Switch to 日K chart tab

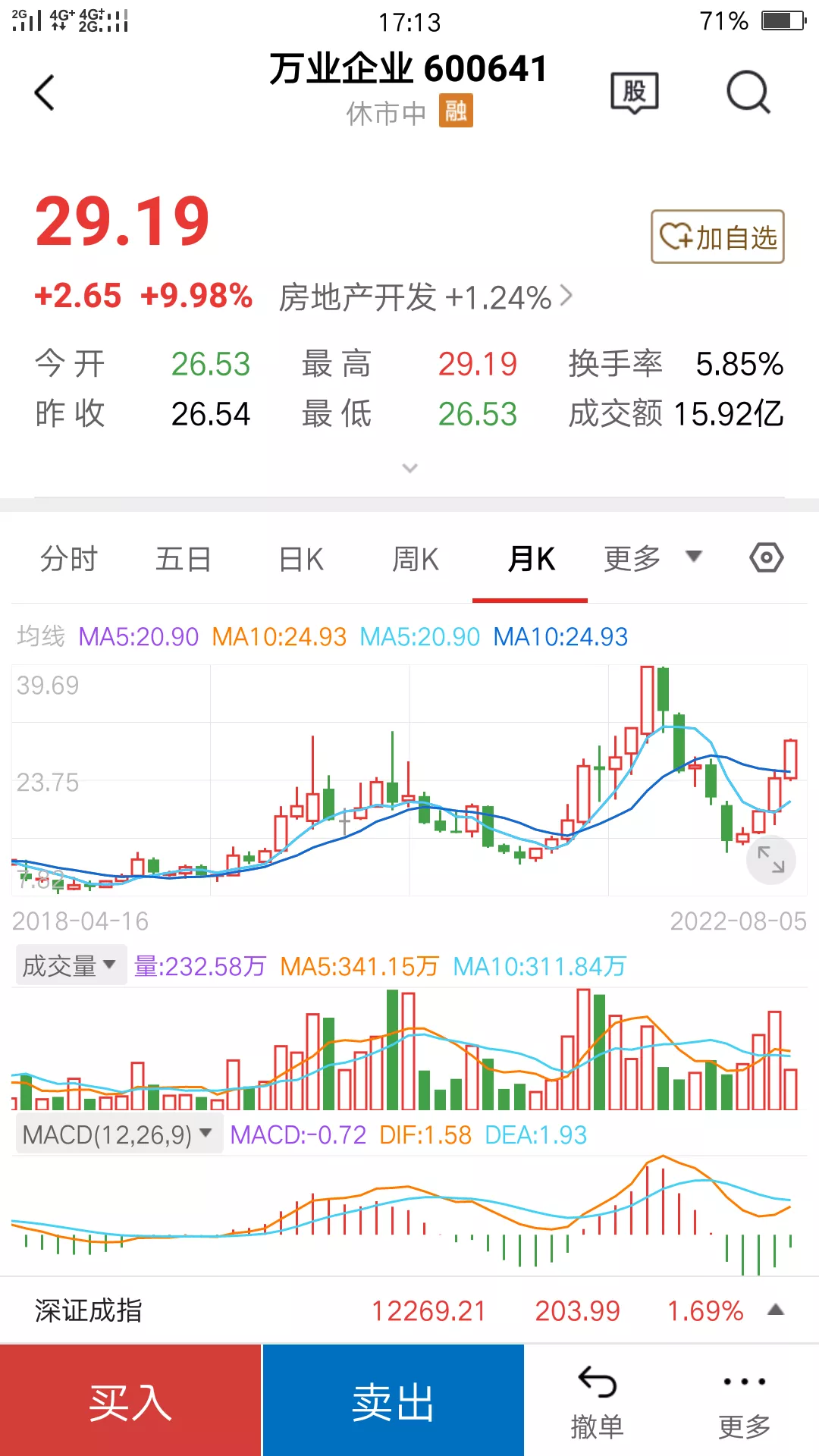(x=300, y=560)
